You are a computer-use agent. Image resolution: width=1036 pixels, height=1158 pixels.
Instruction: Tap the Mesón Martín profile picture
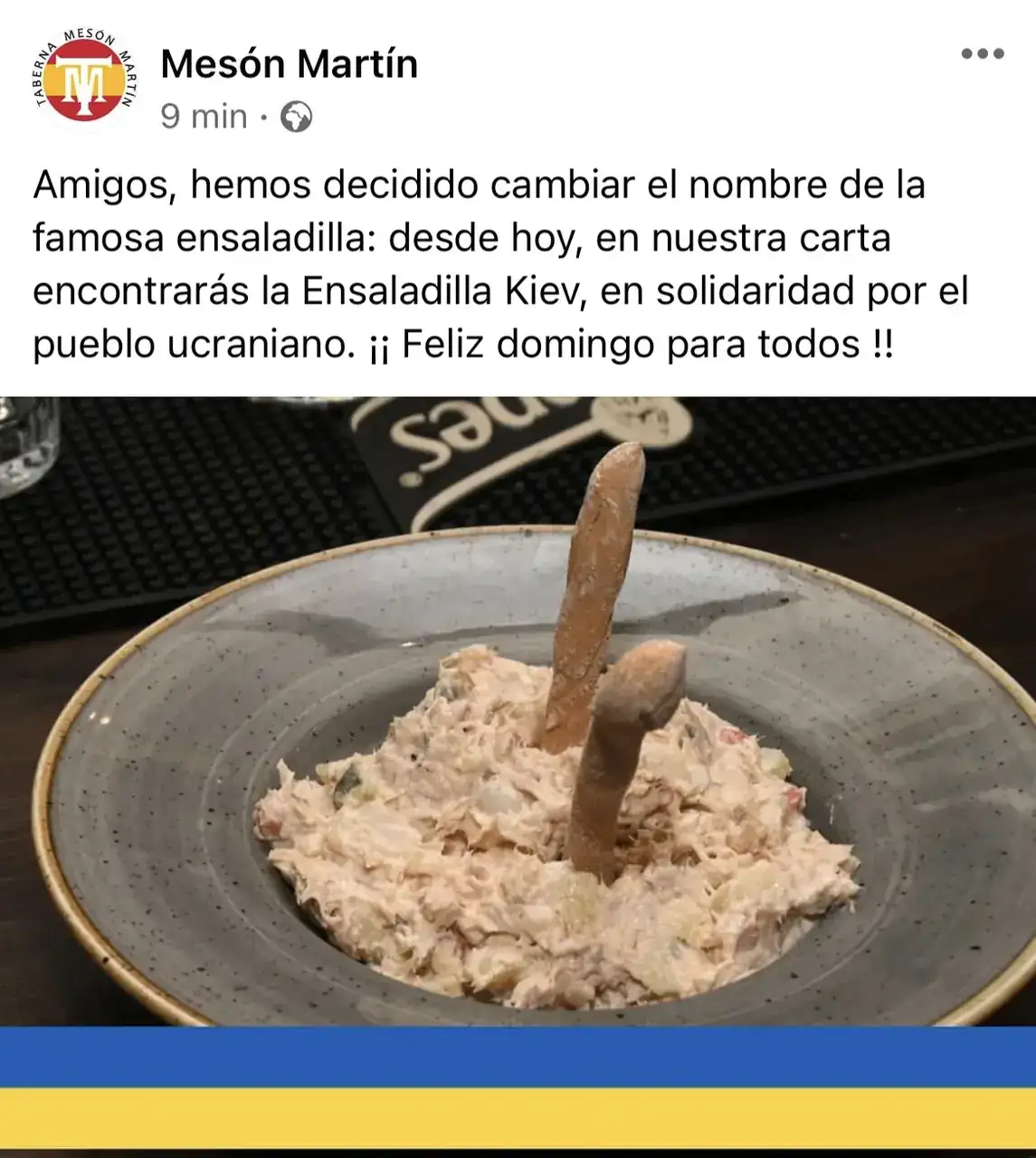pyautogui.click(x=86, y=79)
